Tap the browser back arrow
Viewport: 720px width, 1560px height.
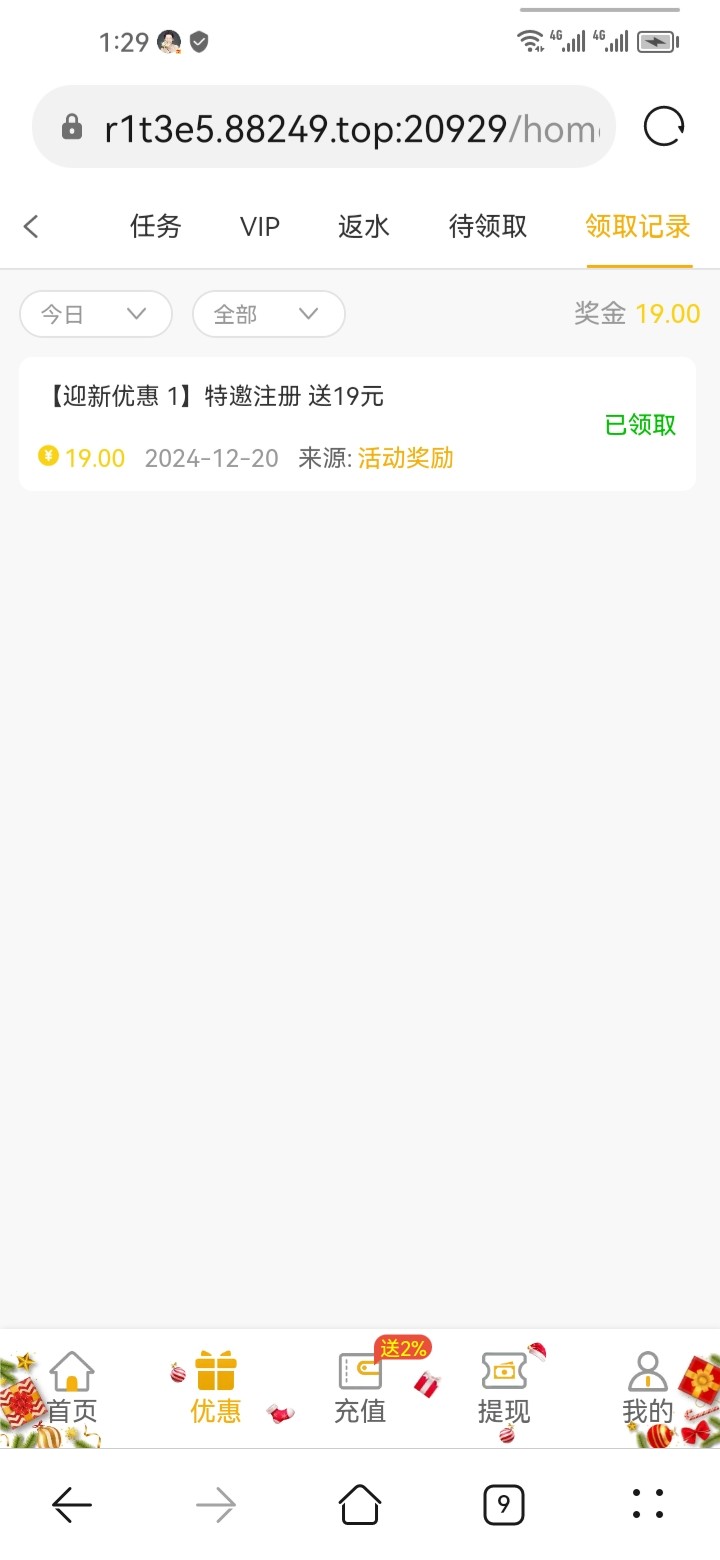pos(72,1504)
